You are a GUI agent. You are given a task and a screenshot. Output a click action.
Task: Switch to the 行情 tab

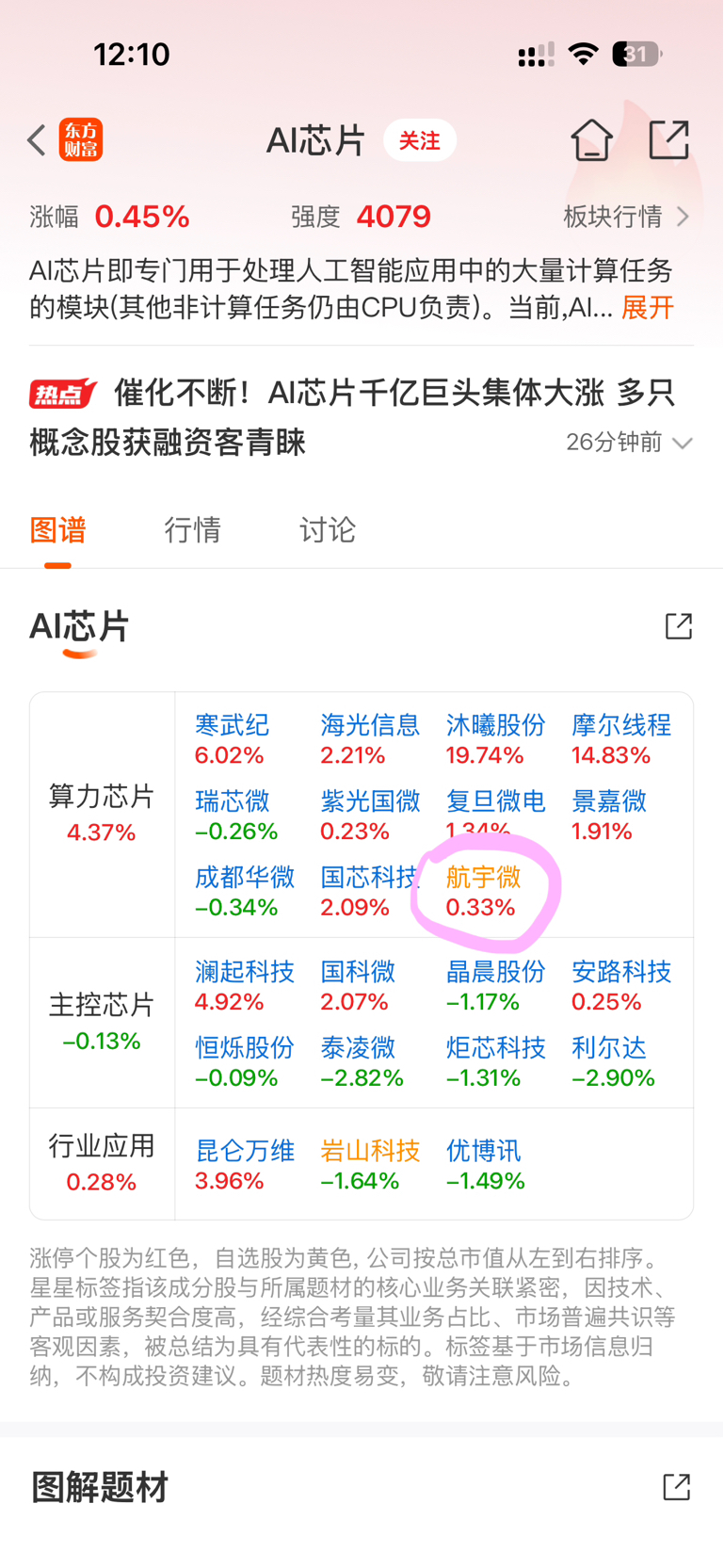click(192, 529)
